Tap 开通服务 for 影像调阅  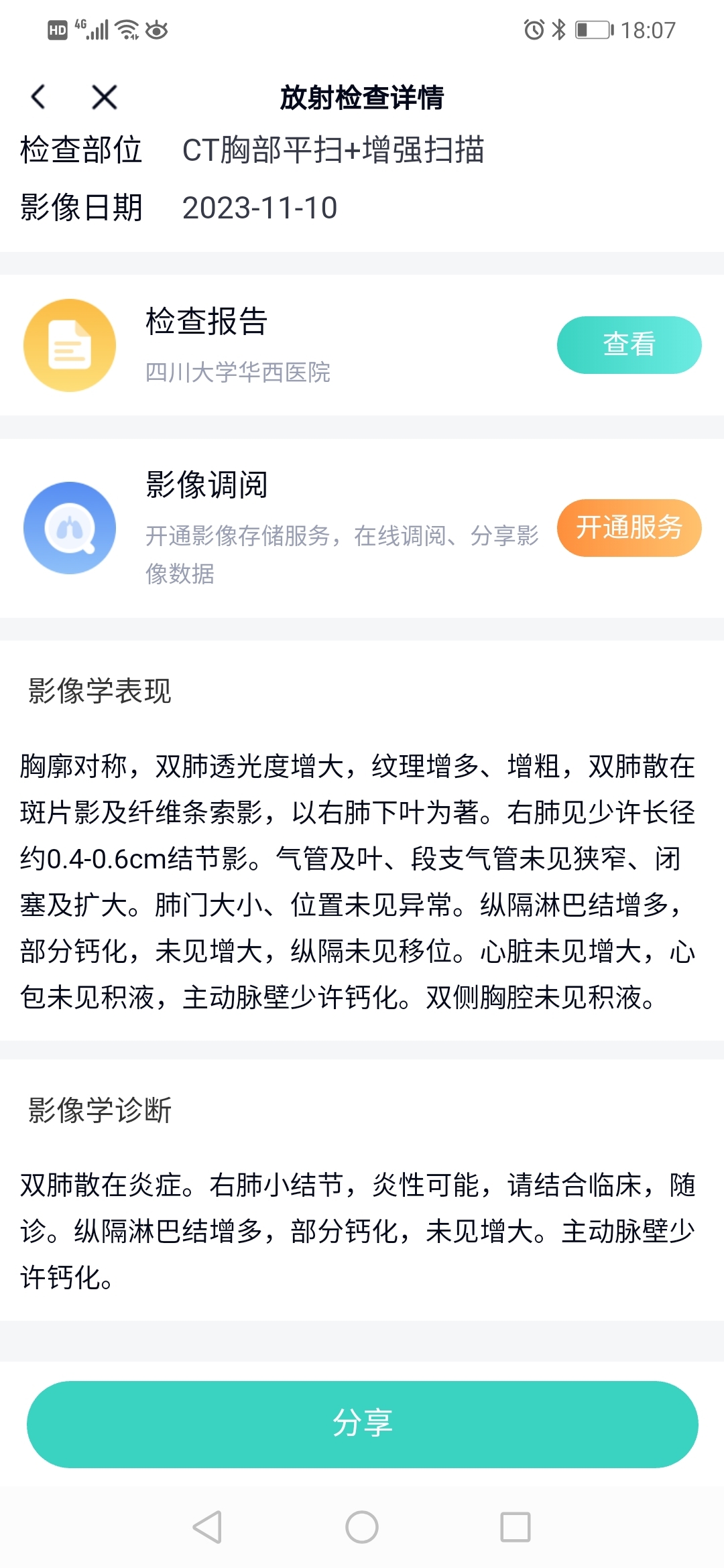[629, 527]
